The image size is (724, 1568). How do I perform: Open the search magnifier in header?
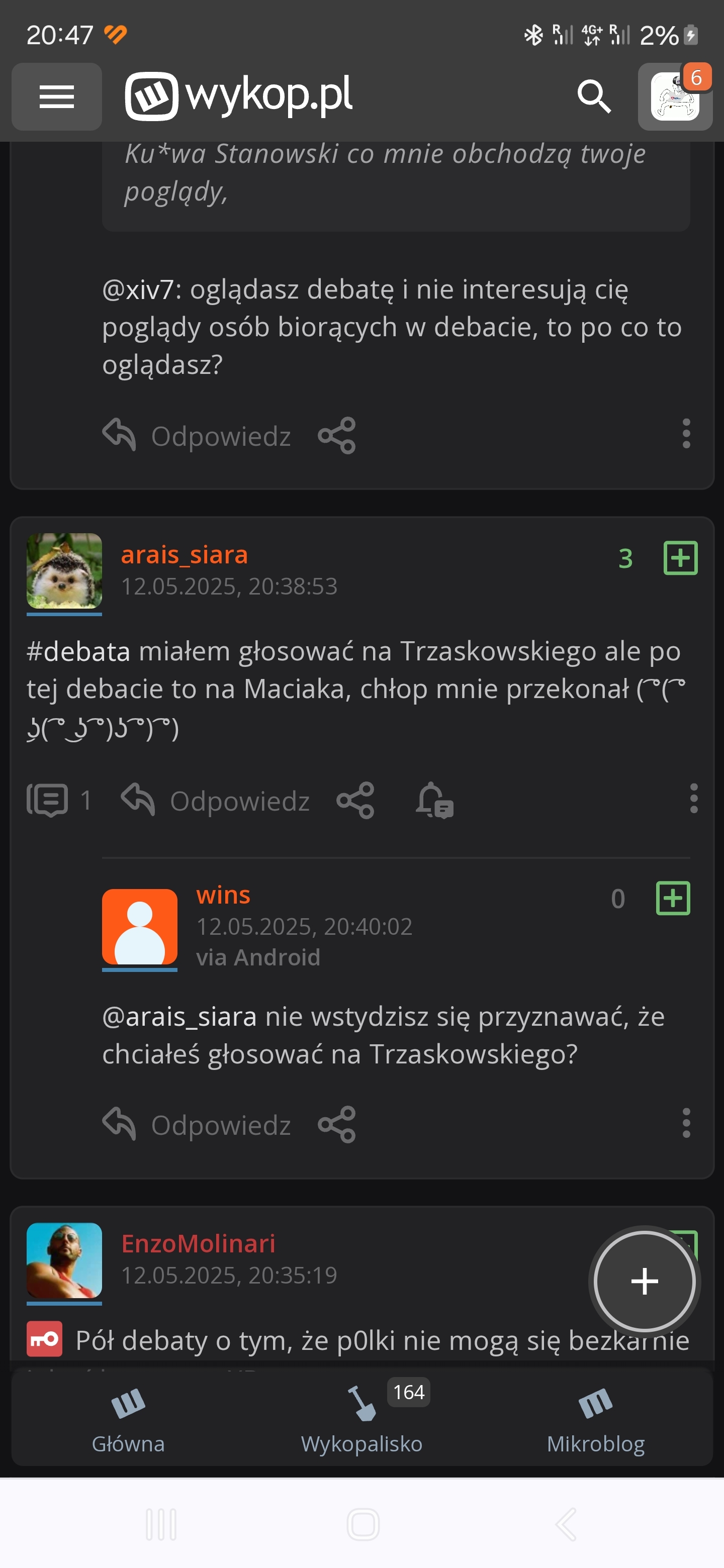594,96
